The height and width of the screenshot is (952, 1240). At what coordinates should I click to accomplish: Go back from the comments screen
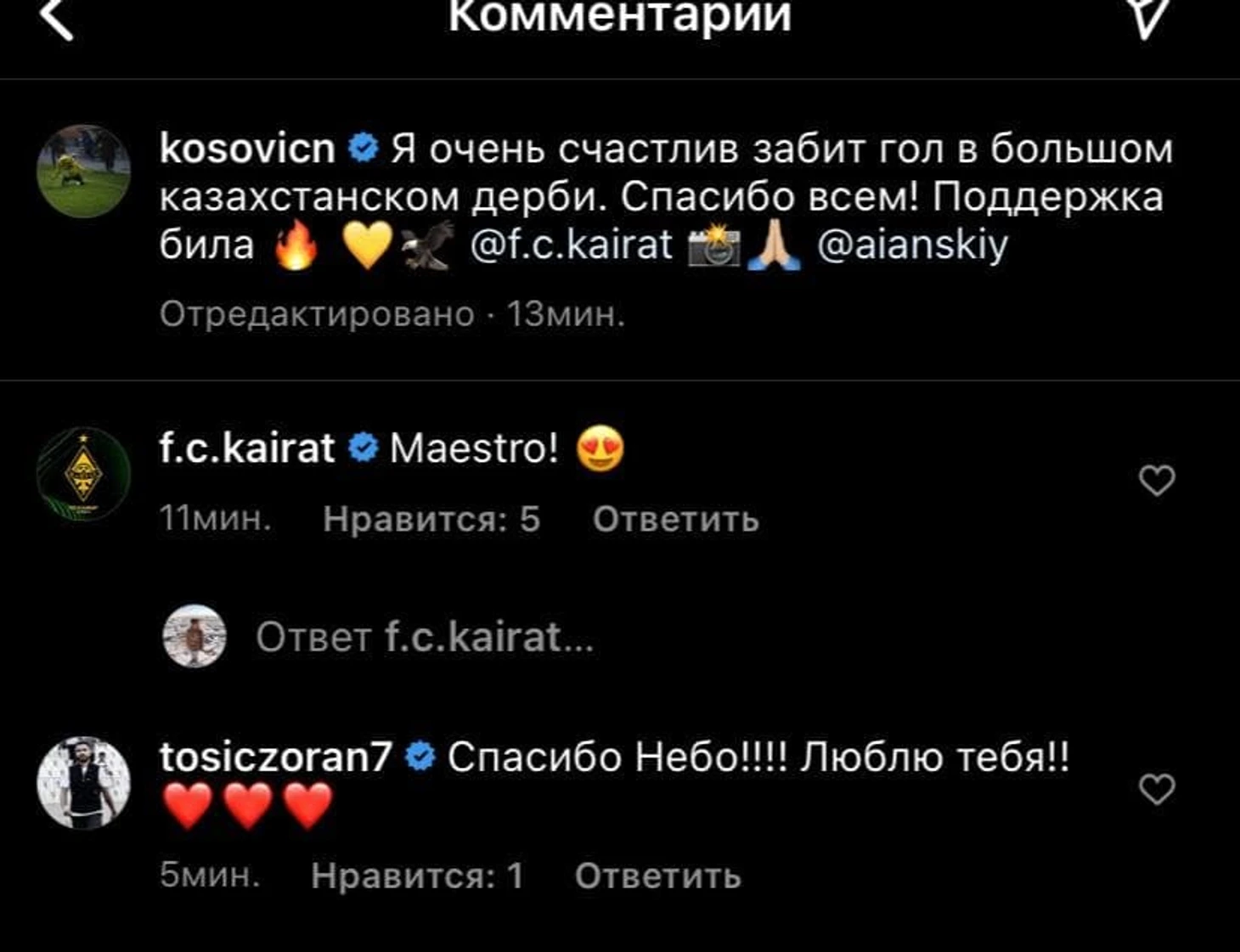[x=58, y=19]
